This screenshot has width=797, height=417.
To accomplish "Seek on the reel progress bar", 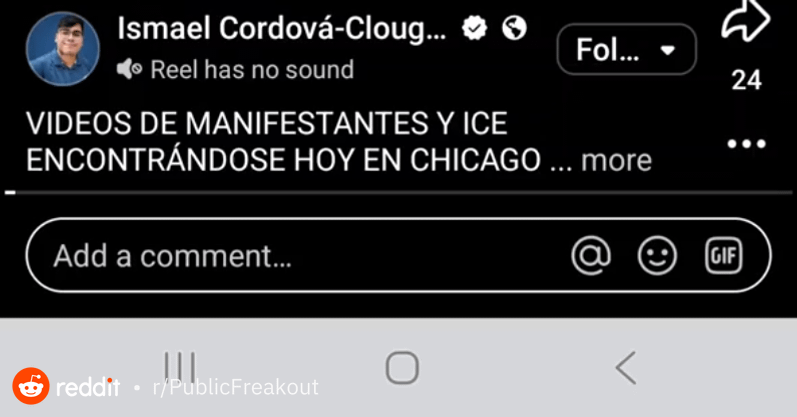I will [400, 192].
